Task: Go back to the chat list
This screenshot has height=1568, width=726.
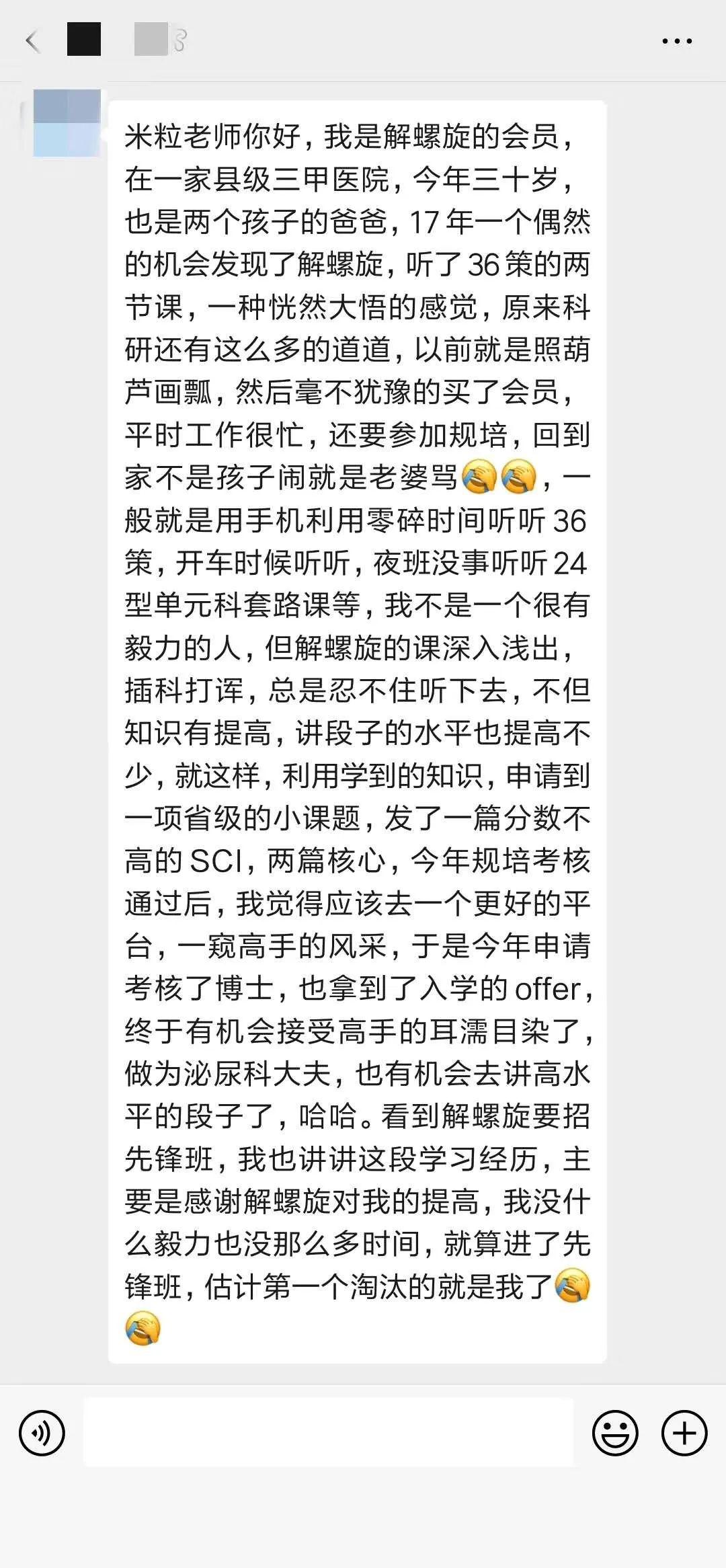Action: click(x=32, y=42)
